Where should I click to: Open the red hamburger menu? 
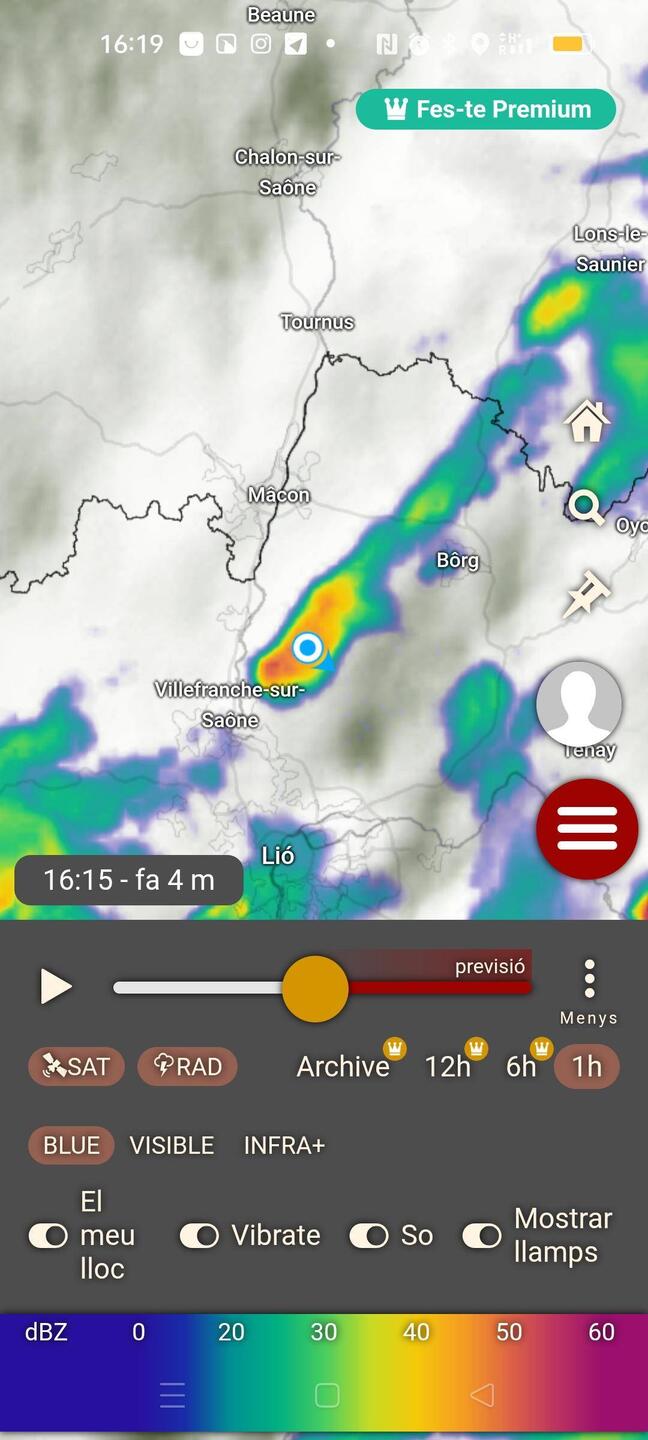[587, 829]
